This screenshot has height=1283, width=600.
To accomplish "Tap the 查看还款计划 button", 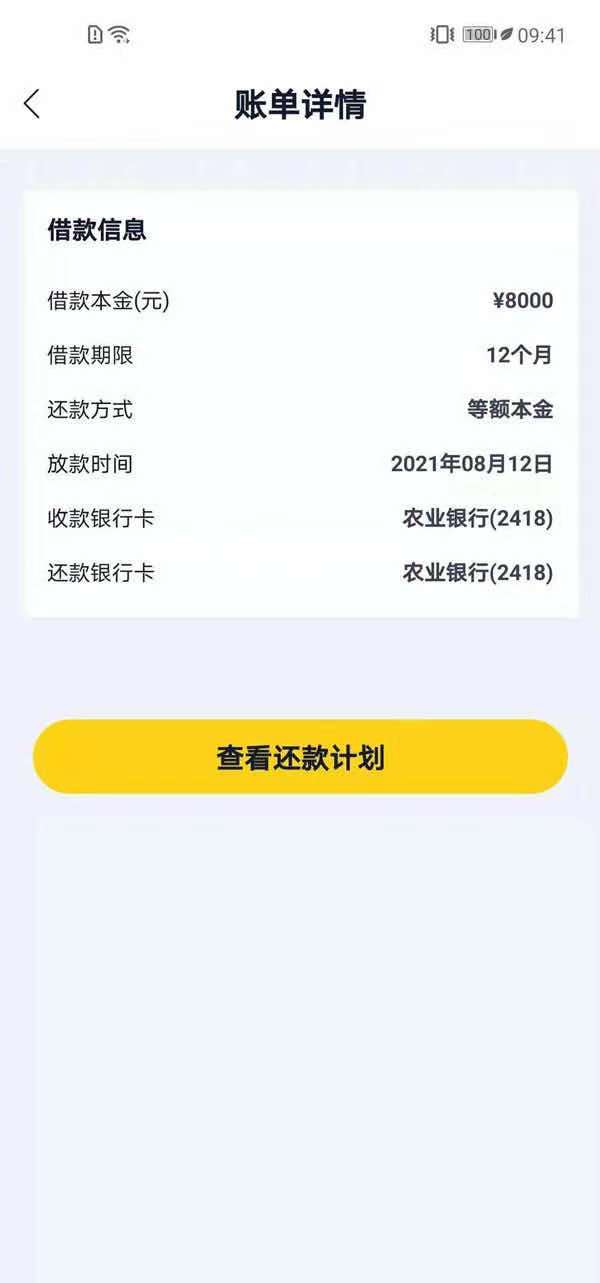I will pos(300,757).
